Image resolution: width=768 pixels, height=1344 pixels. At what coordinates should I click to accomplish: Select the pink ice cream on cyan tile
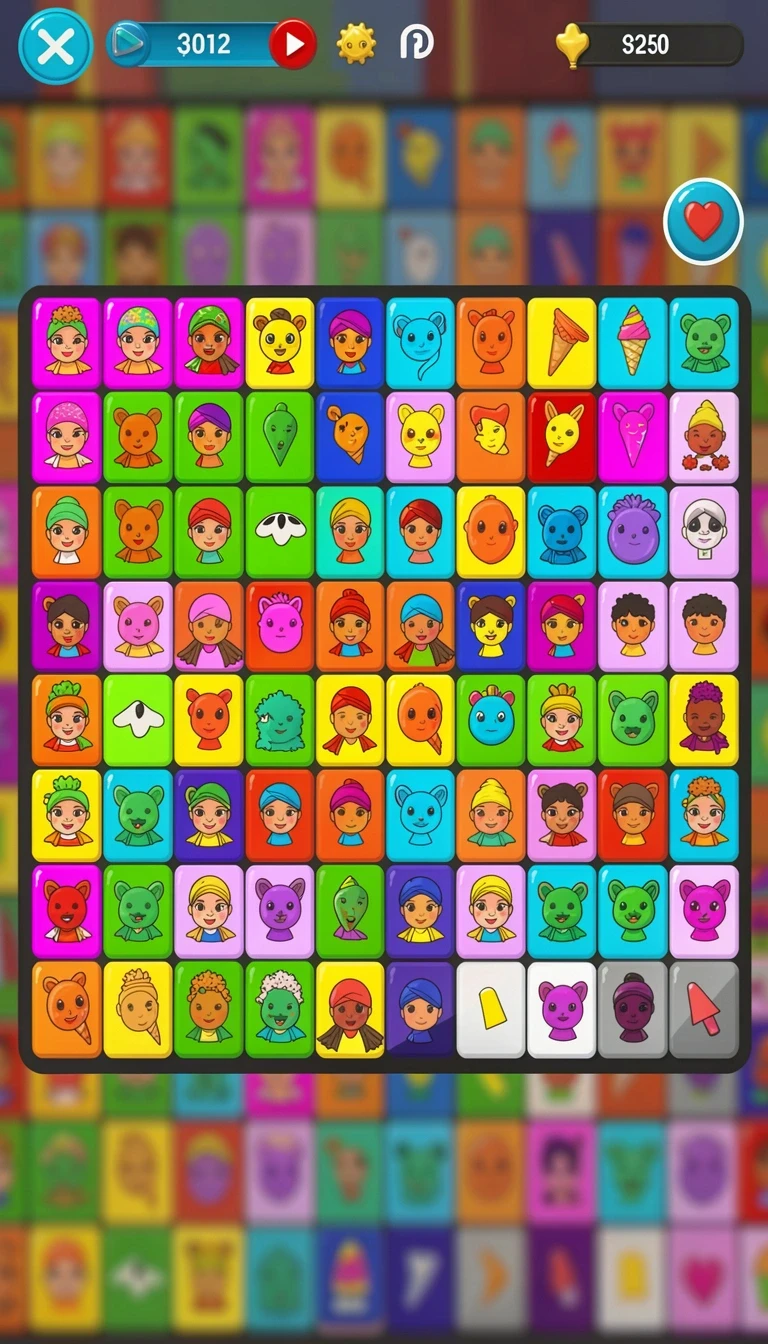point(632,343)
